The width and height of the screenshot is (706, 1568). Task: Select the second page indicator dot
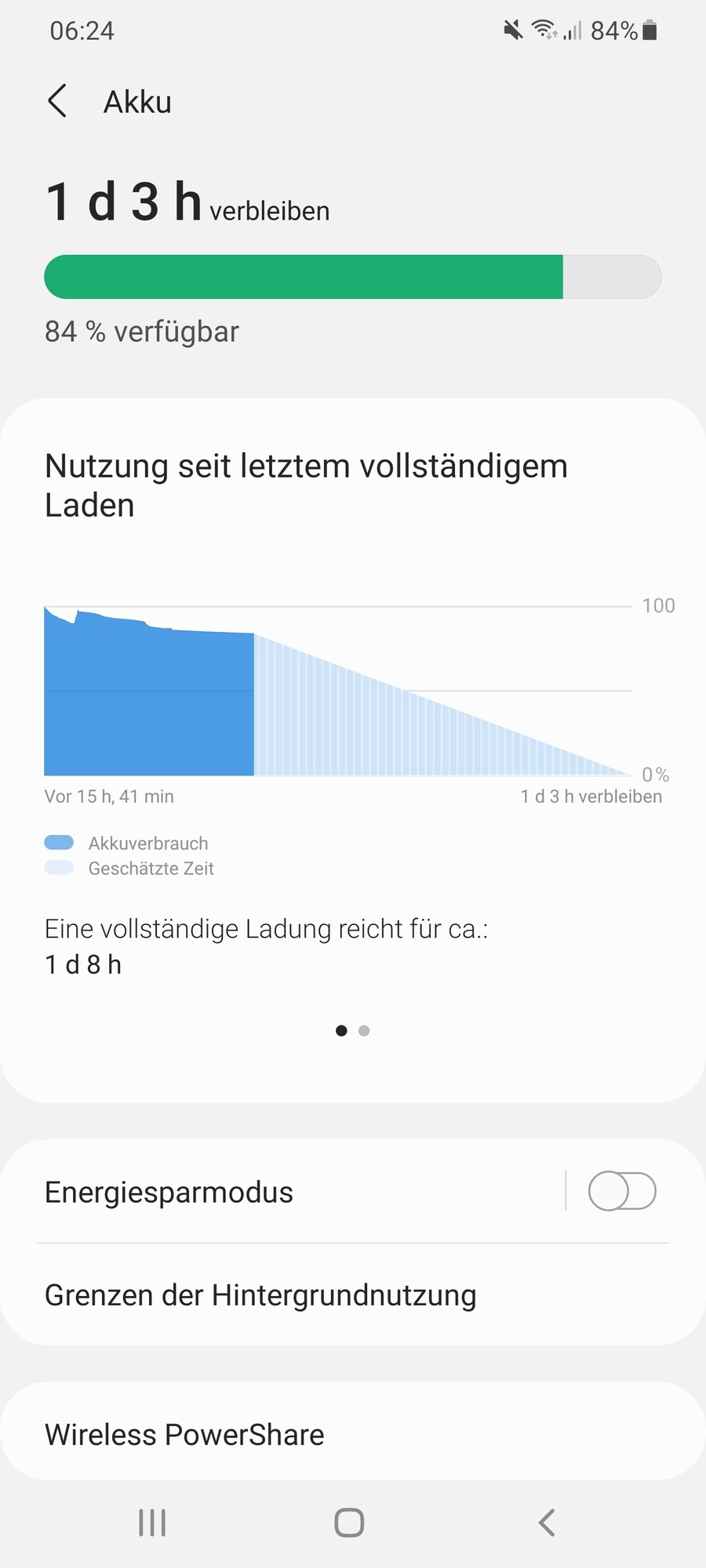364,1030
